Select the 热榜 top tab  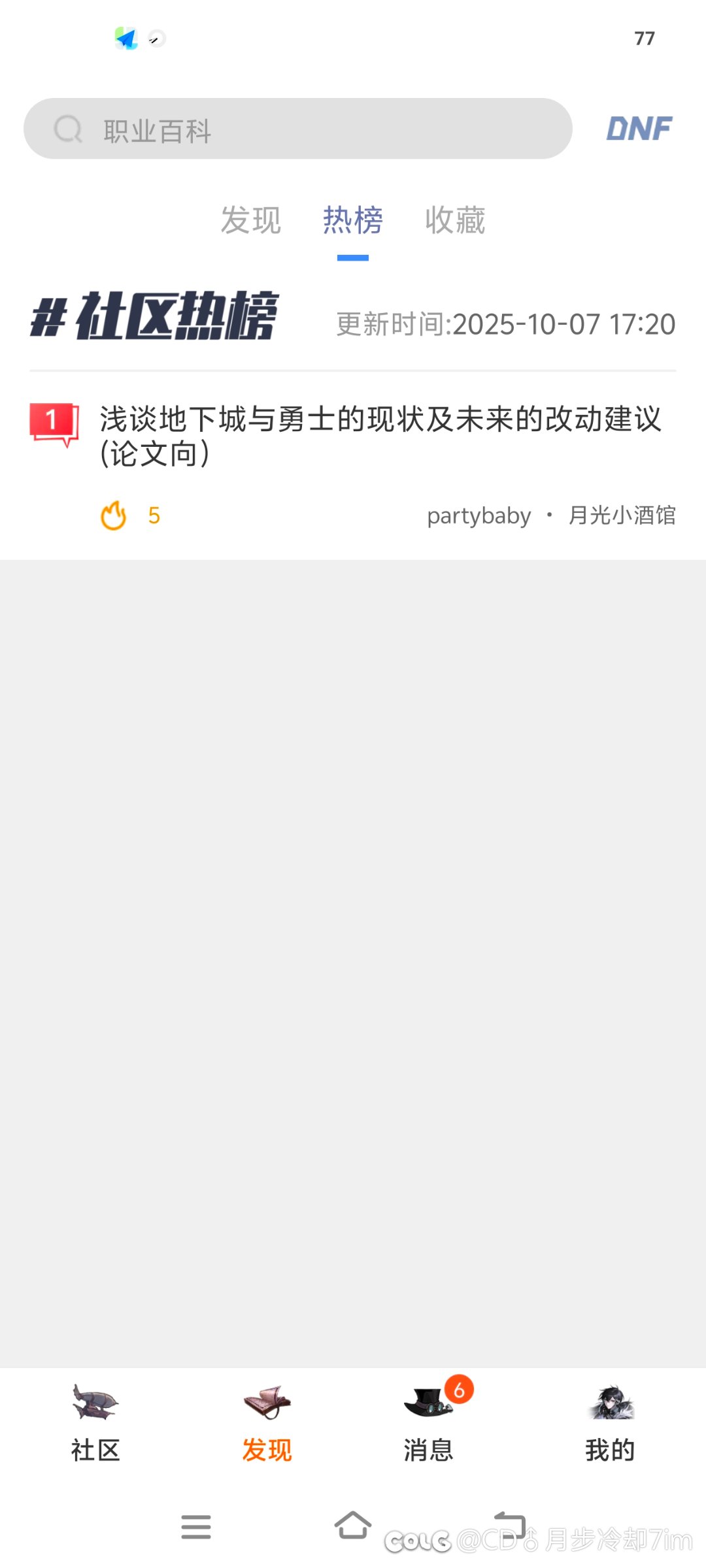pos(353,220)
